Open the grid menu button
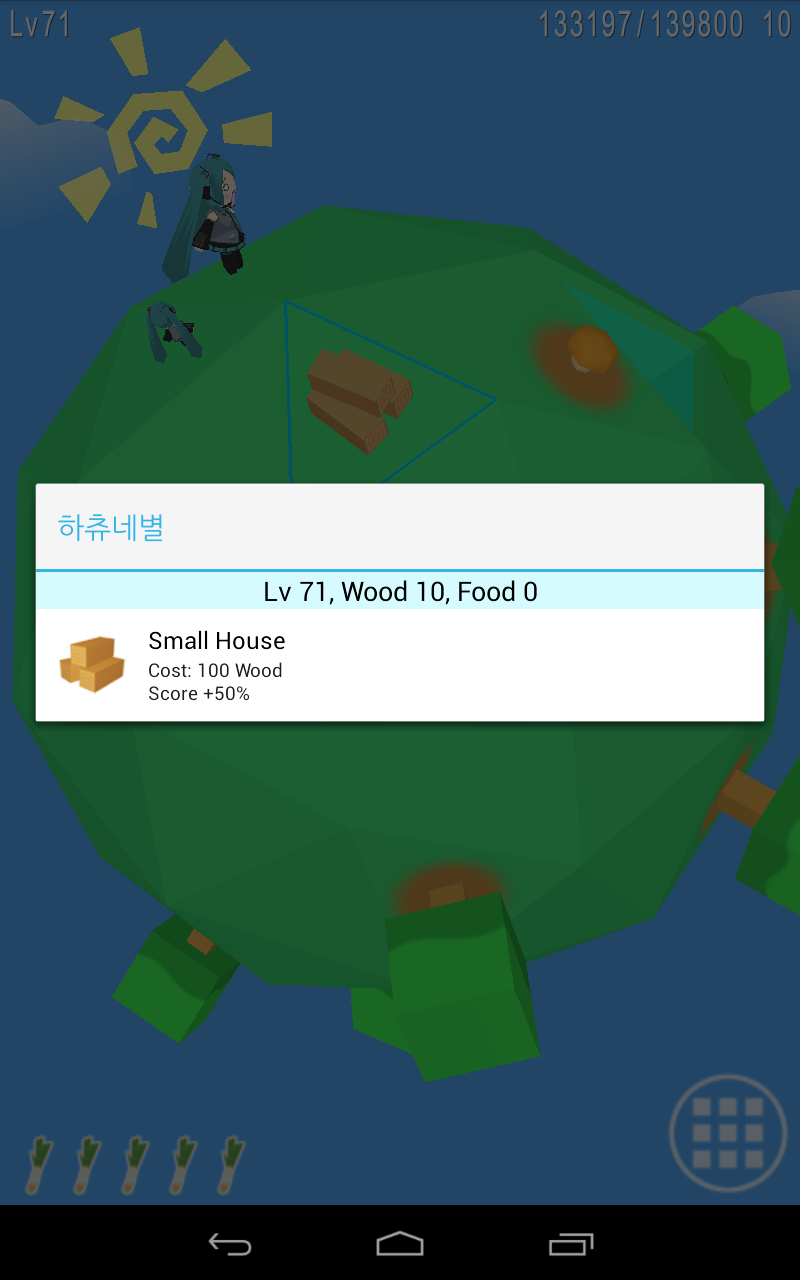This screenshot has width=800, height=1280. (728, 1133)
